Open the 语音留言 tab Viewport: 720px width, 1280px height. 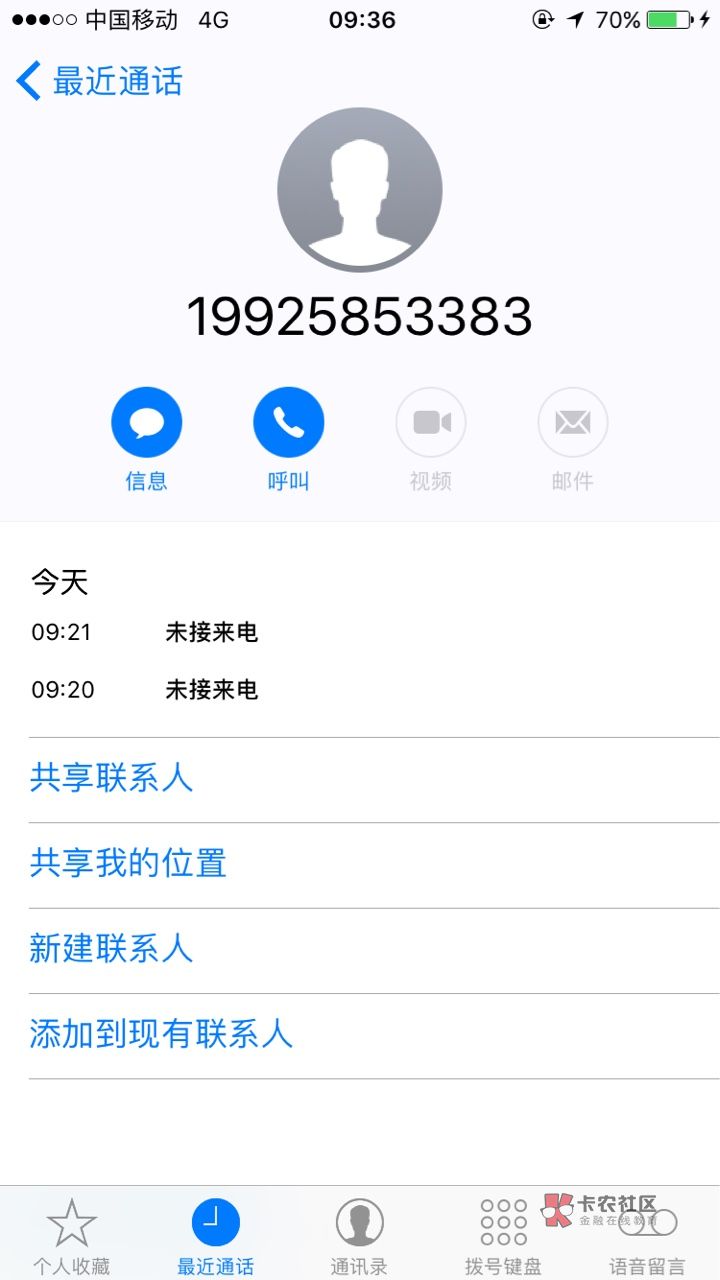(x=647, y=1236)
